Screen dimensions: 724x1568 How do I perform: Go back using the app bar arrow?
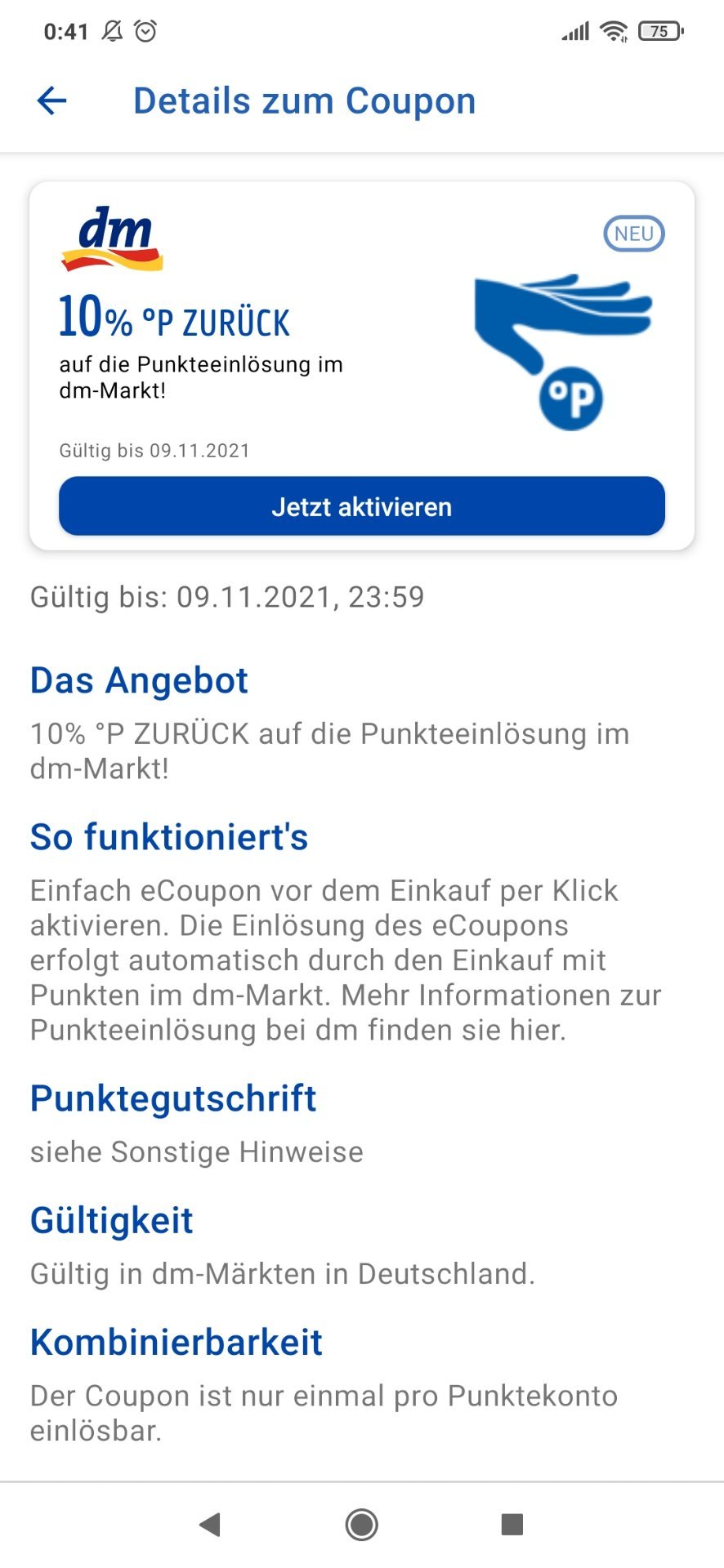click(52, 101)
